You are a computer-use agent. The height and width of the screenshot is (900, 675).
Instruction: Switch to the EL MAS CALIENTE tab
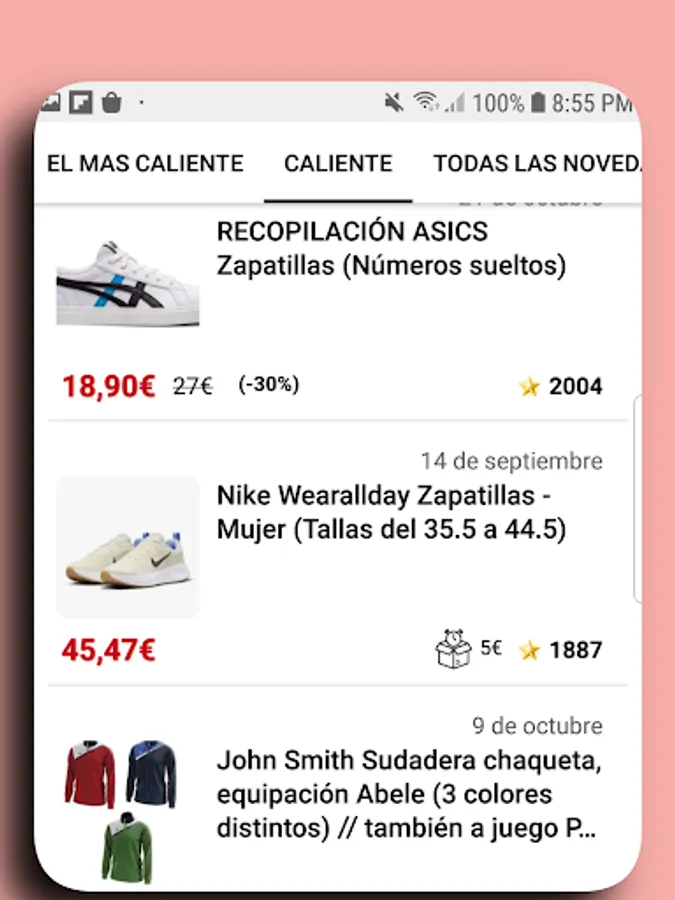(x=145, y=163)
